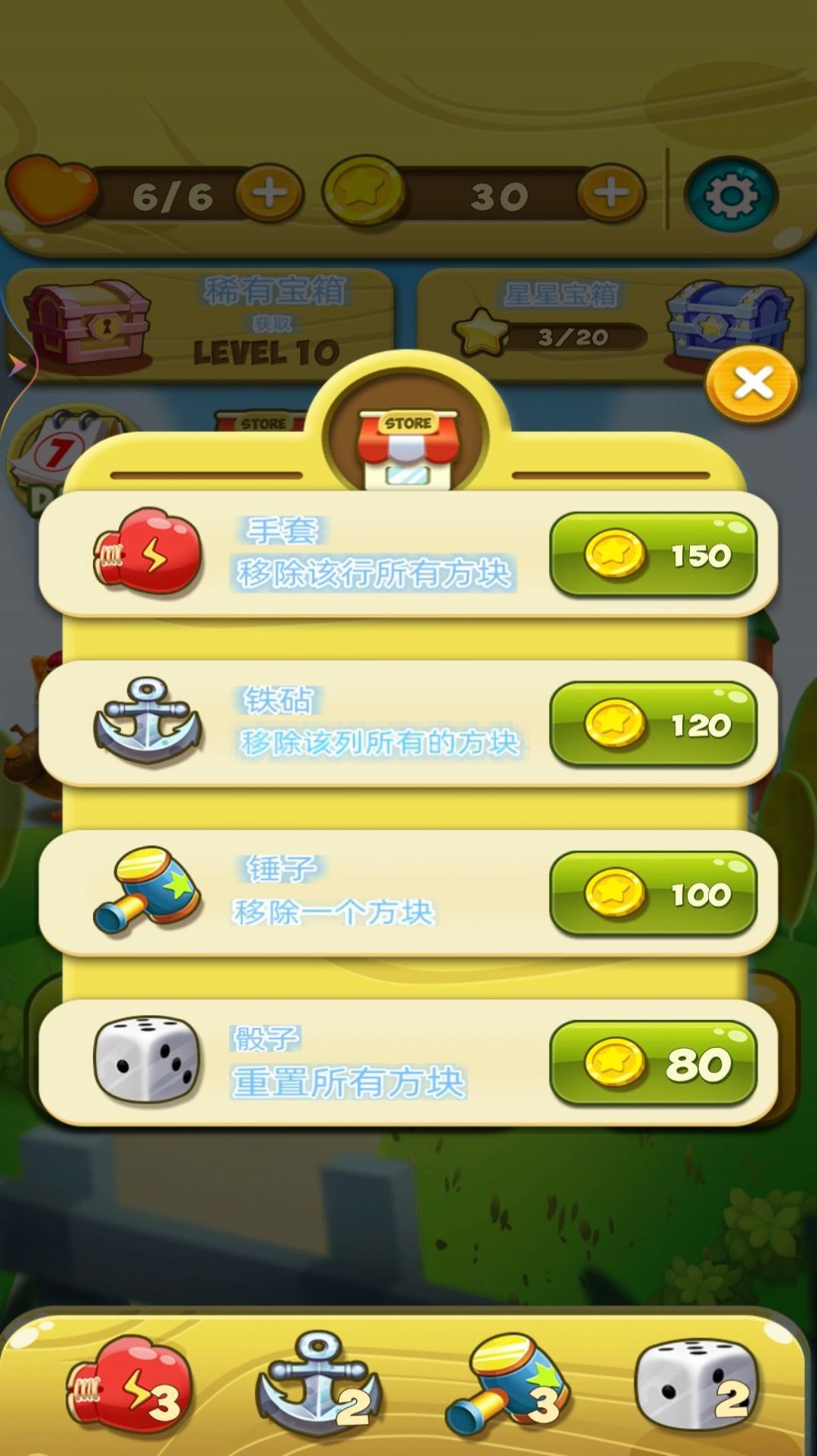Buy the anchor booster for 120 coins

click(x=653, y=724)
